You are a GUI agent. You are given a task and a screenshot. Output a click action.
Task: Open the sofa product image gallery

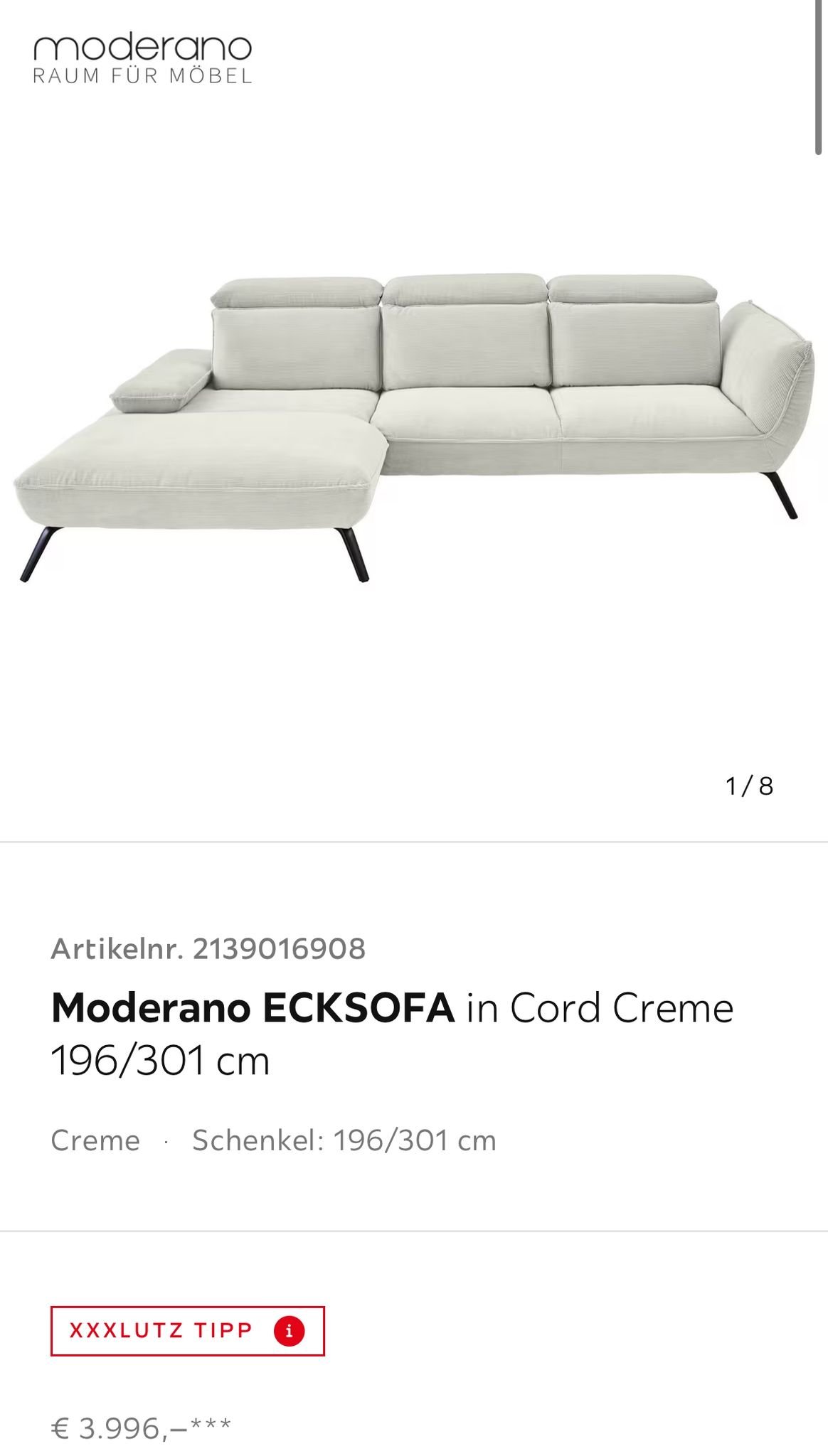(x=413, y=427)
